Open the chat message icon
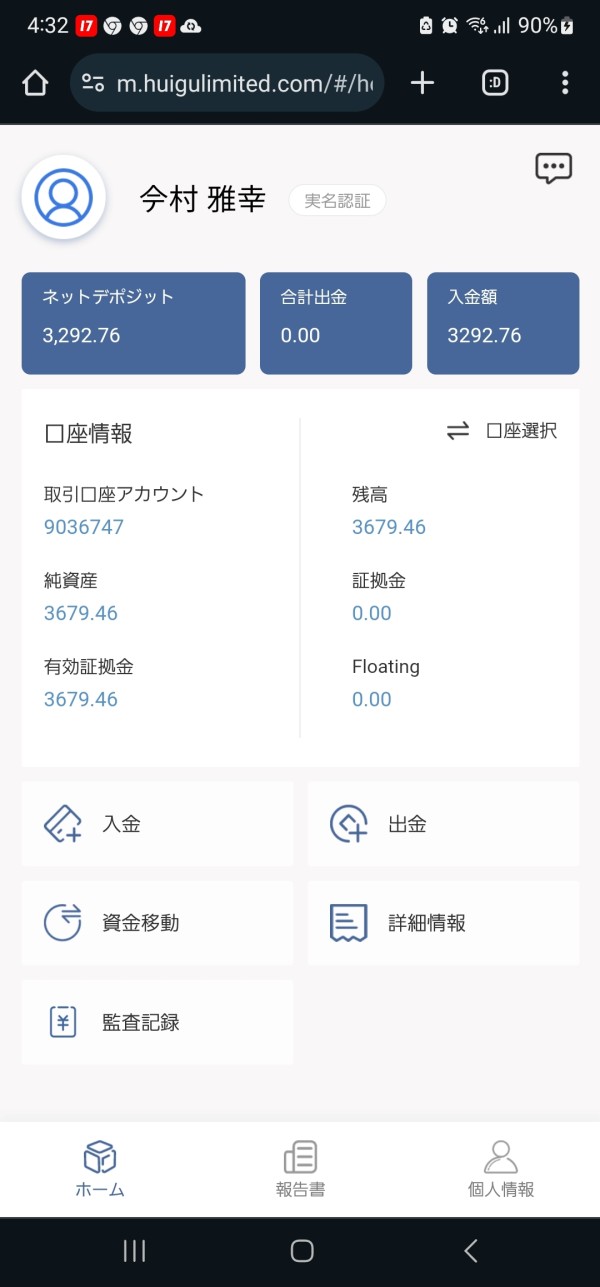This screenshot has width=600, height=1287. (553, 168)
